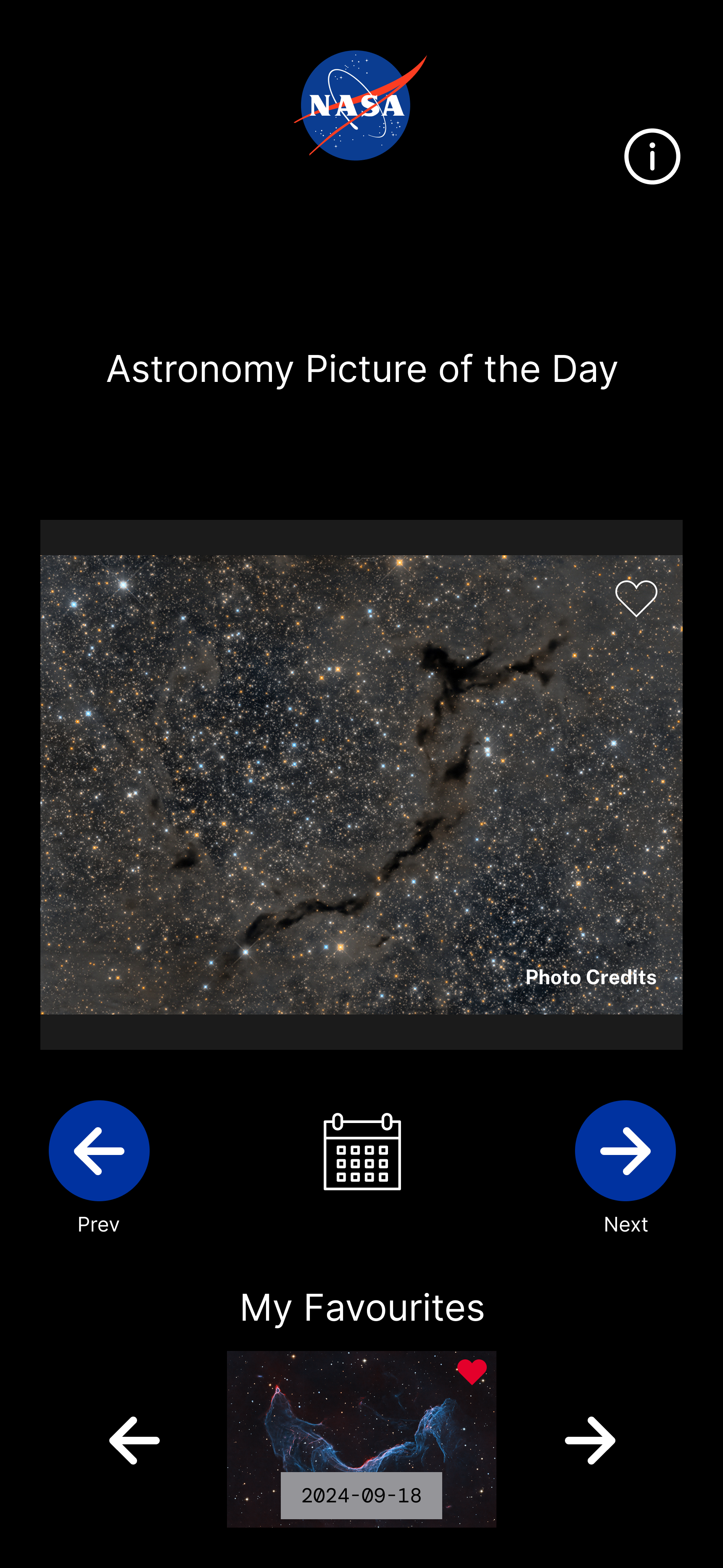Show next favourite with right arrow
Viewport: 723px width, 1568px height.
point(590,1440)
